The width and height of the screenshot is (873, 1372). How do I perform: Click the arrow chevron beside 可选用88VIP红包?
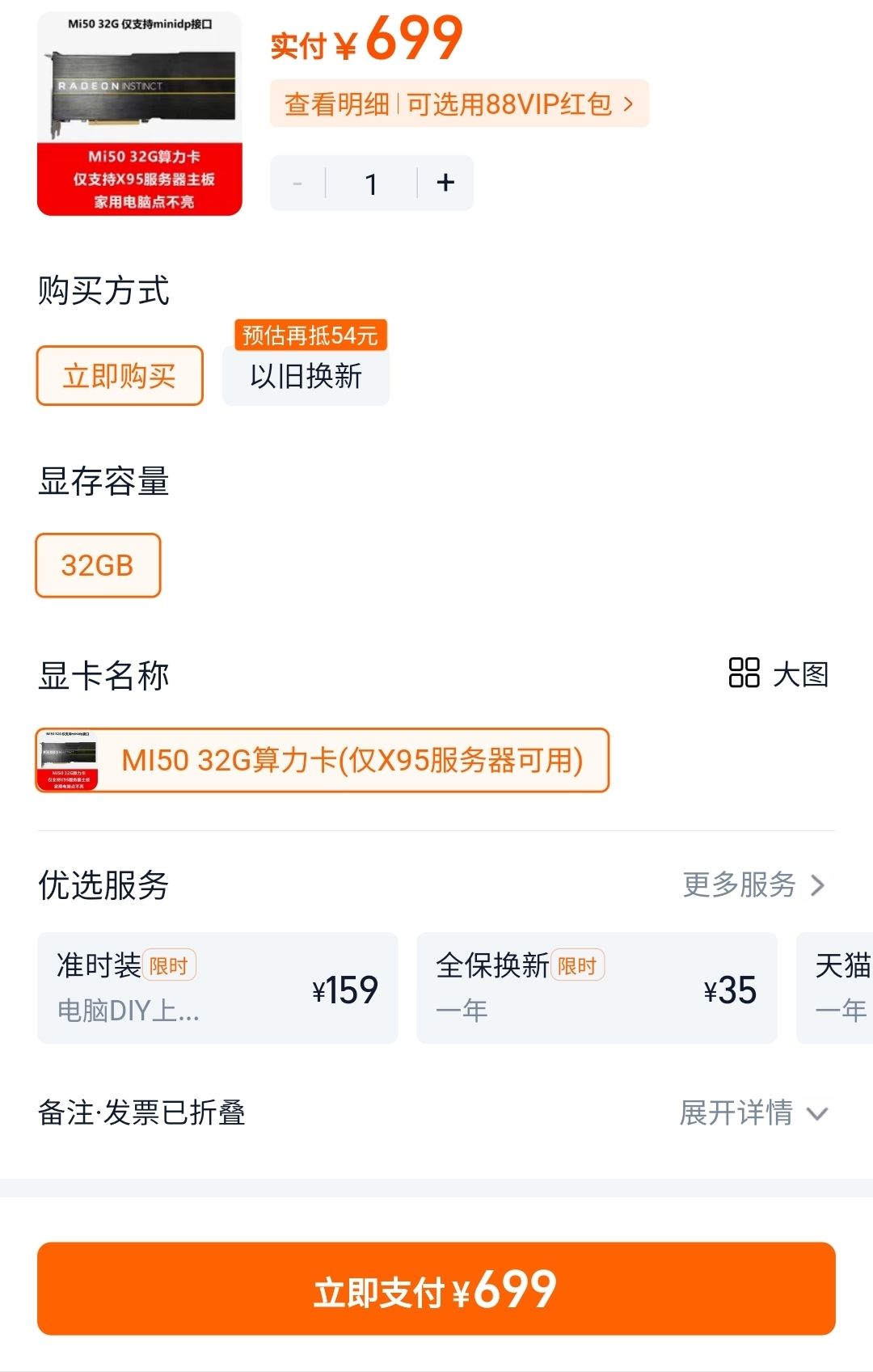[x=630, y=103]
